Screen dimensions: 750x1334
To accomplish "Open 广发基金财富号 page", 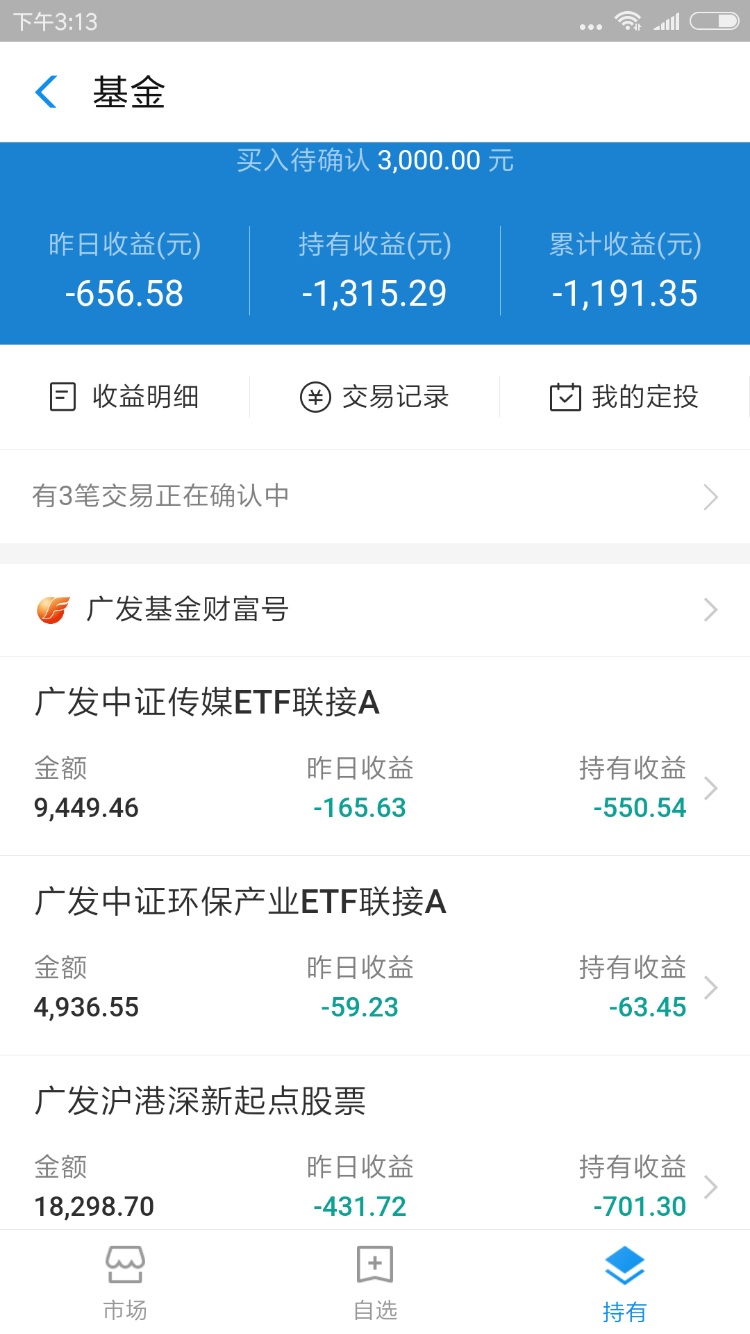I will tap(375, 609).
